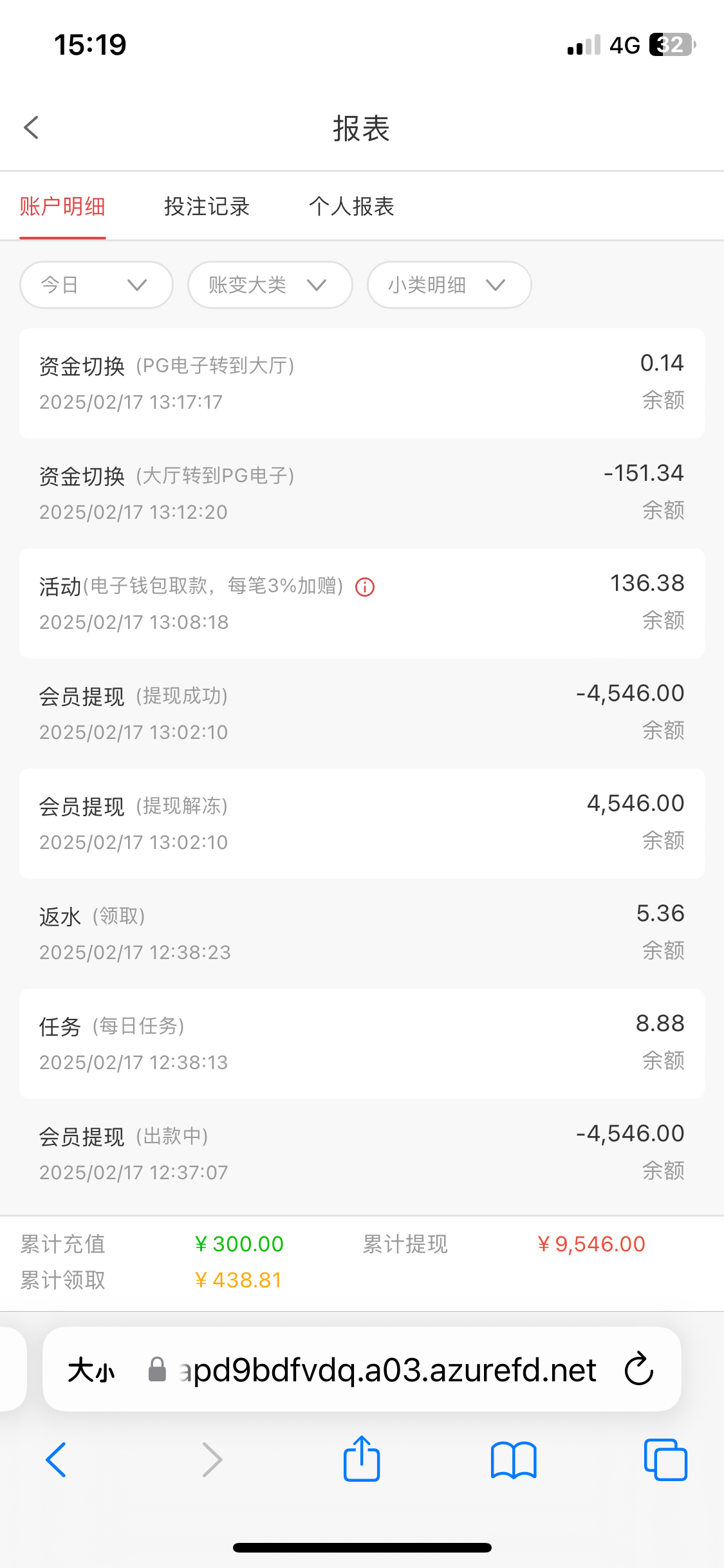Expand the 今日 date dropdown
This screenshot has height=1568, width=724.
[x=97, y=285]
